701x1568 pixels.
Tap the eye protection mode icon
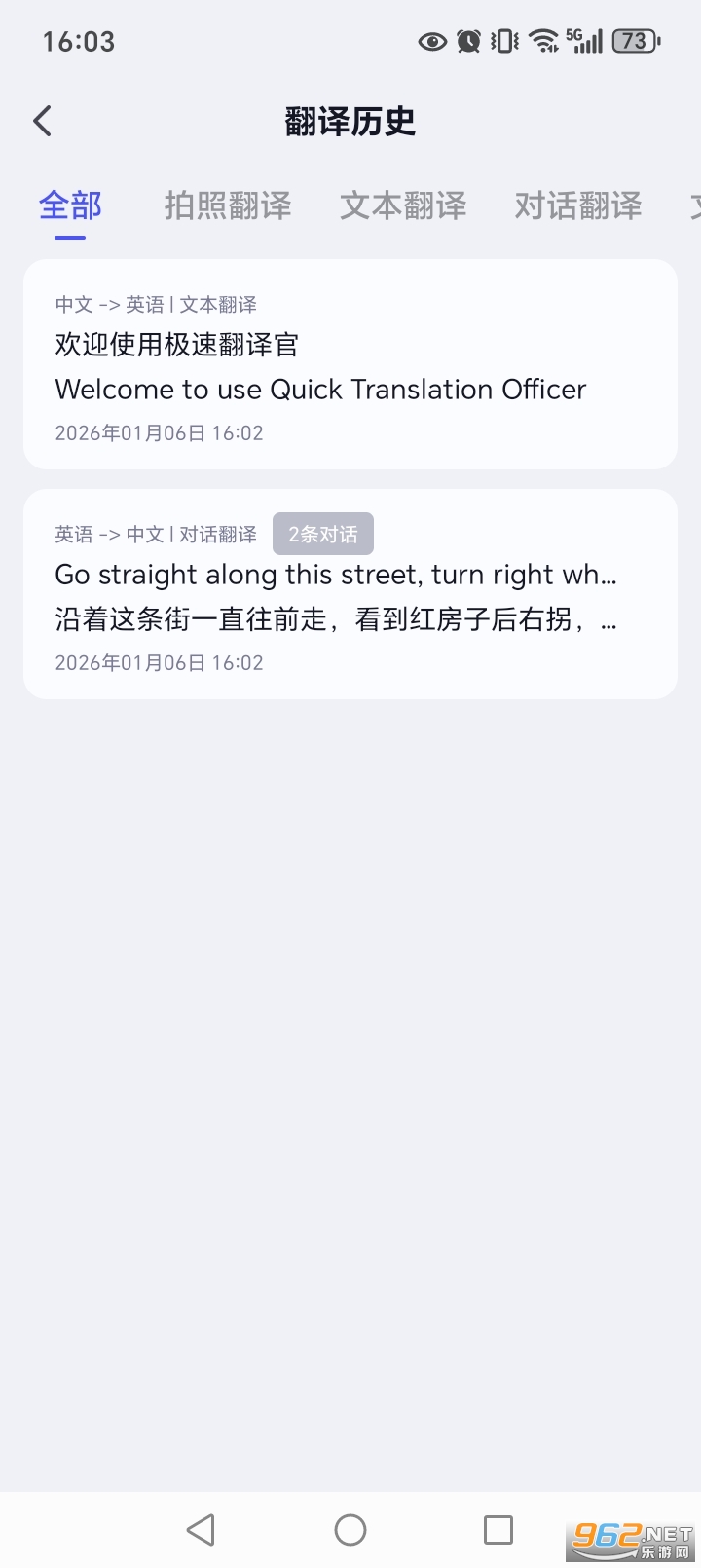(x=431, y=41)
